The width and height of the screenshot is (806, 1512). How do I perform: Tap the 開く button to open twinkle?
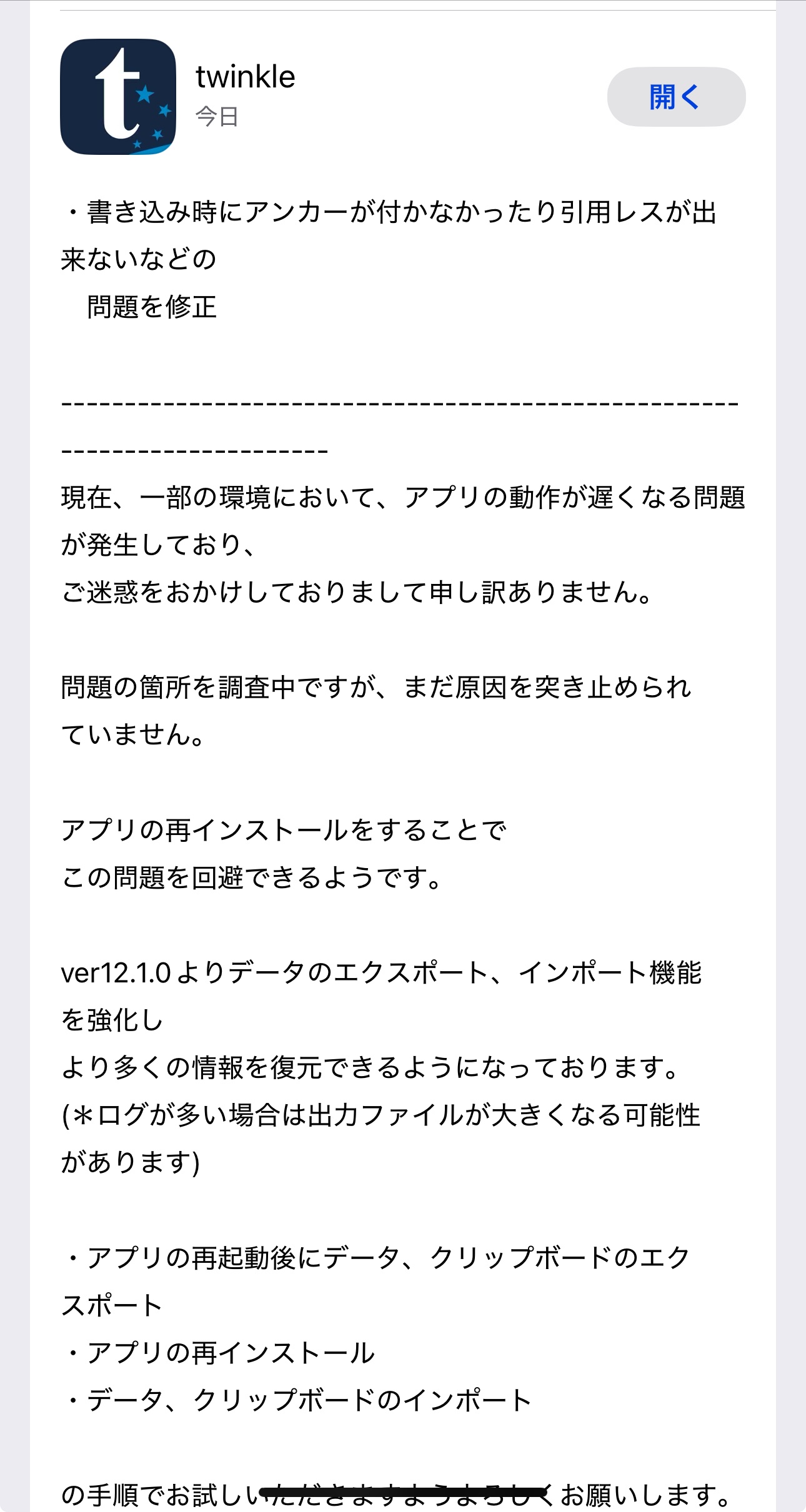676,97
